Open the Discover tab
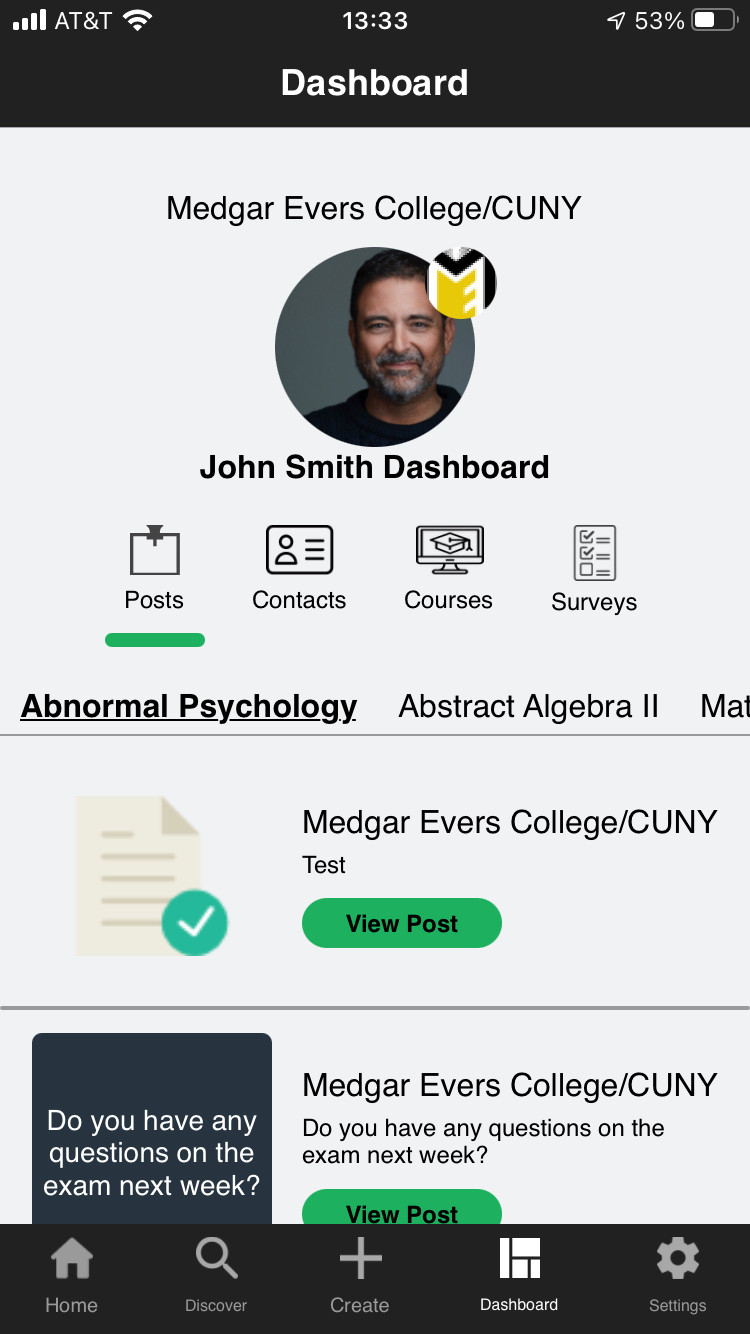This screenshot has width=750, height=1334. tap(216, 1276)
